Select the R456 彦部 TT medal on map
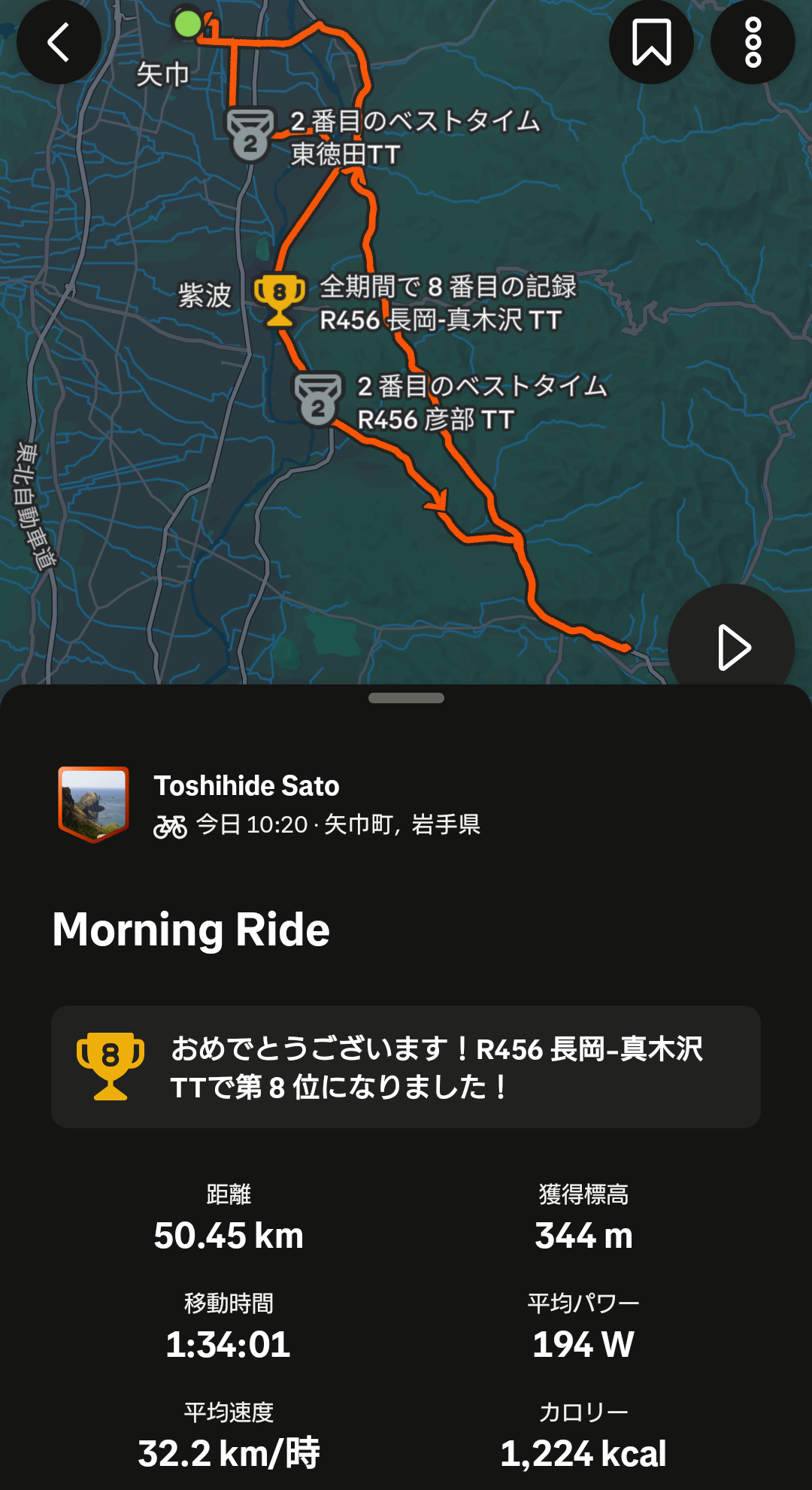 318,399
